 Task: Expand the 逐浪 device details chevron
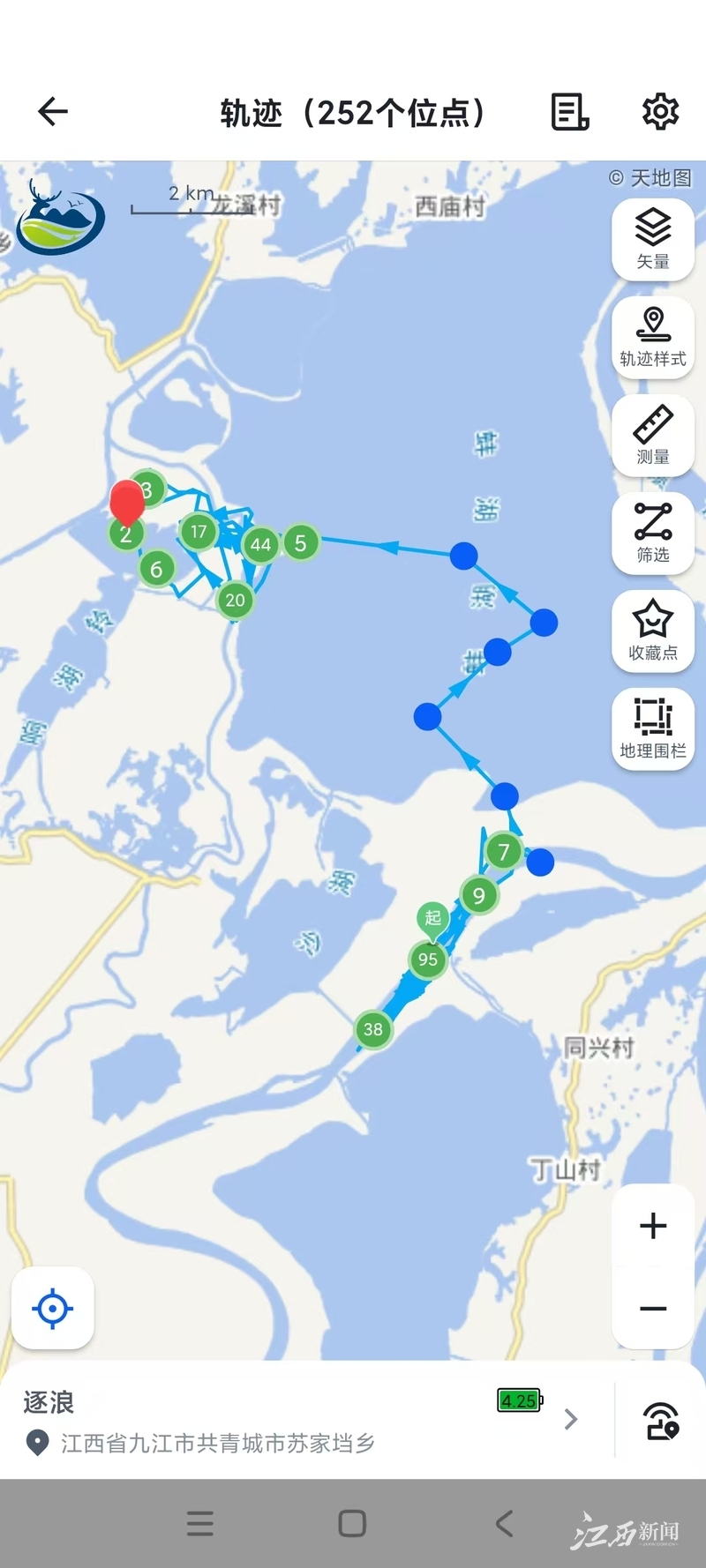point(571,1419)
